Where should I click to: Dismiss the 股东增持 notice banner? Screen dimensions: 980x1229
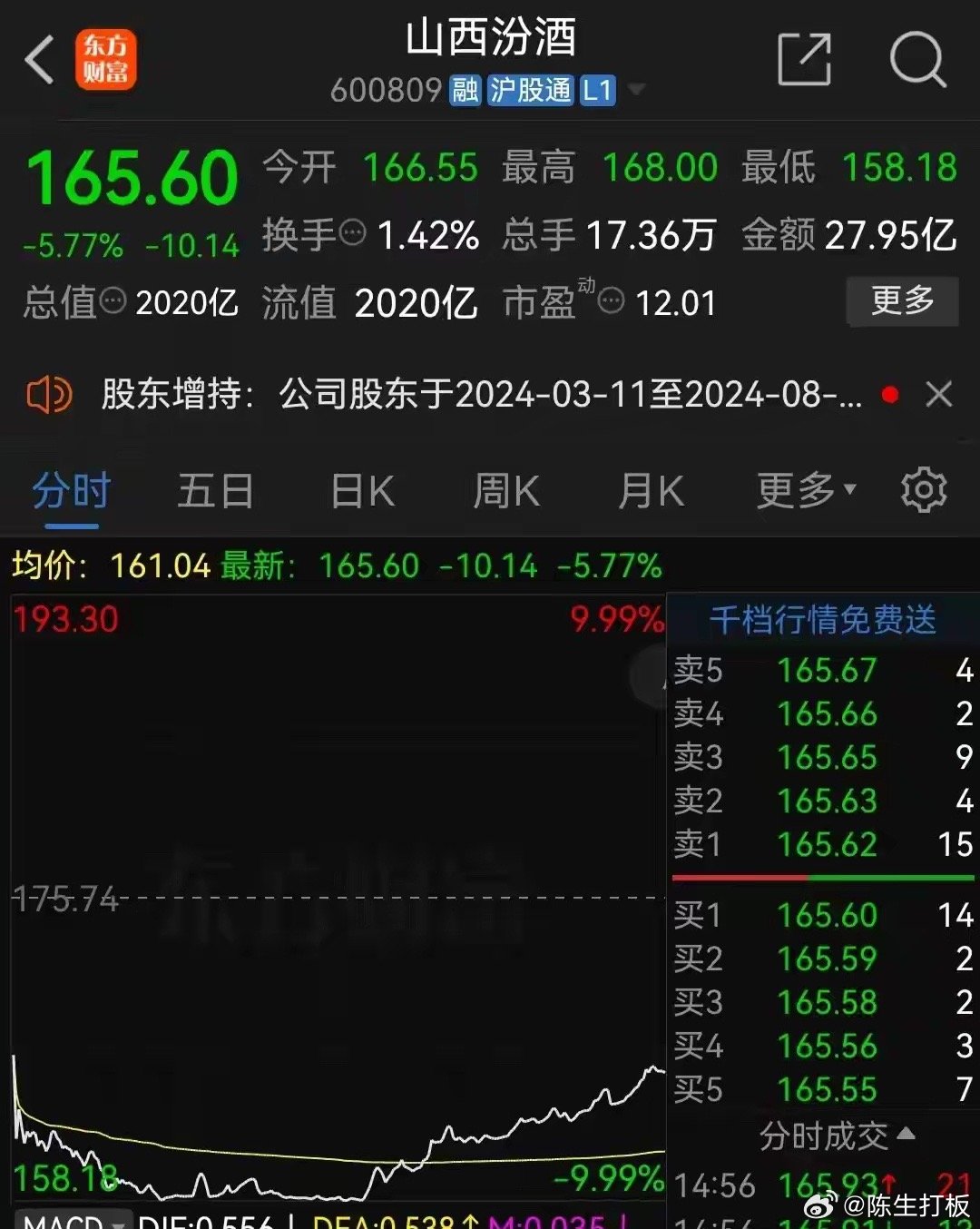(938, 395)
